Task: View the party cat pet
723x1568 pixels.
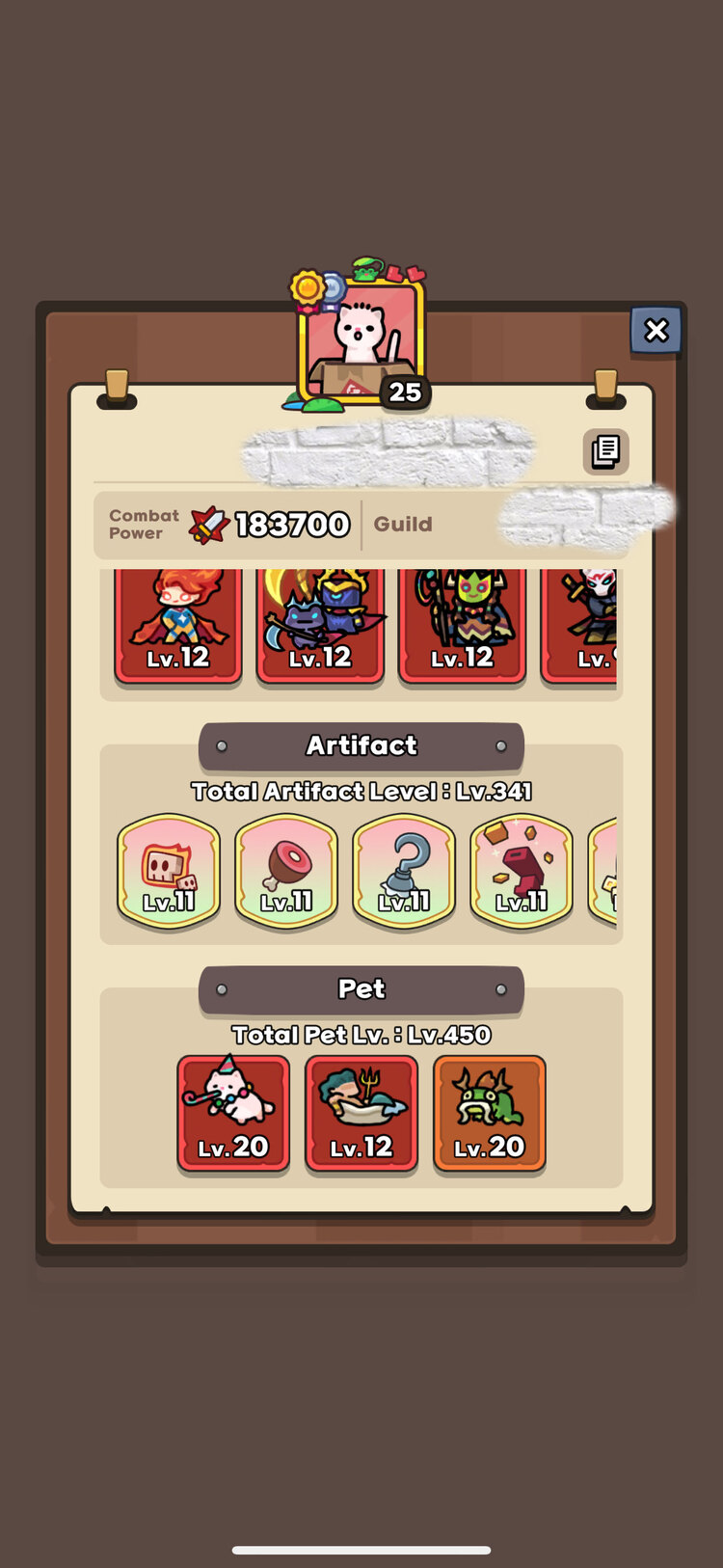Action: coord(233,1113)
